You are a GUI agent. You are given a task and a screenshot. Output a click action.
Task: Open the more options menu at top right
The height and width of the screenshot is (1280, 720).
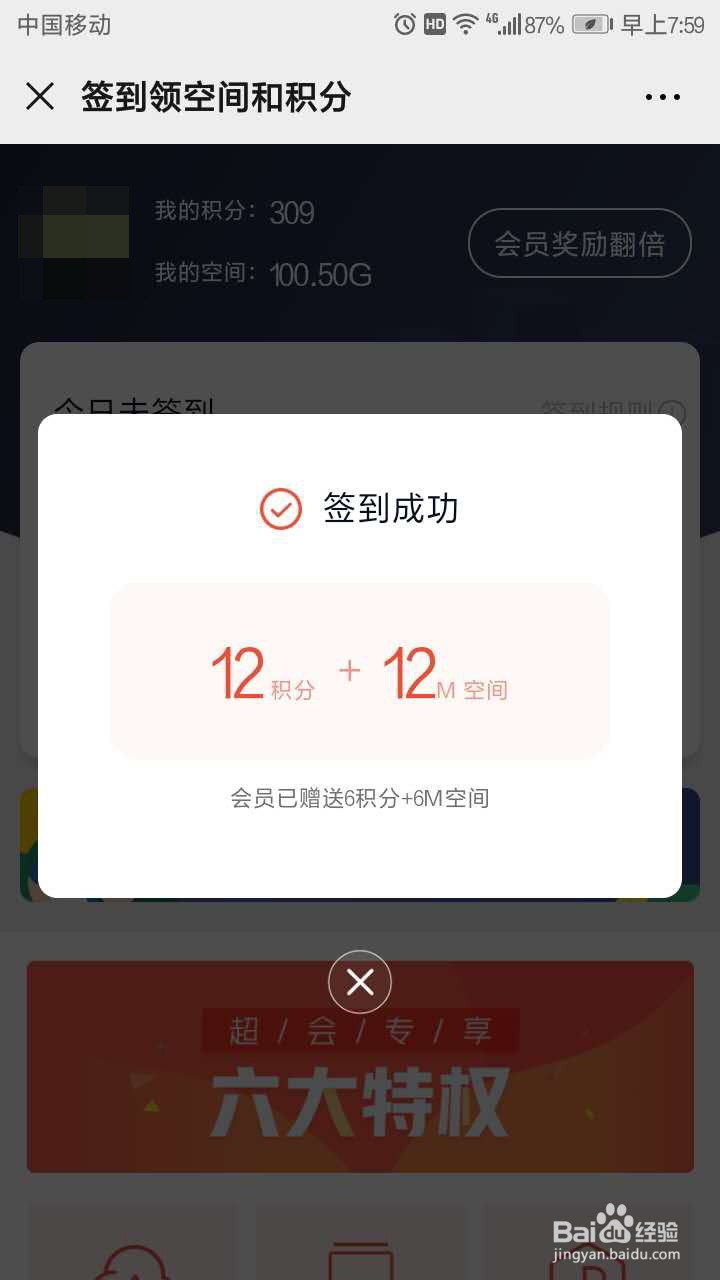pos(663,96)
